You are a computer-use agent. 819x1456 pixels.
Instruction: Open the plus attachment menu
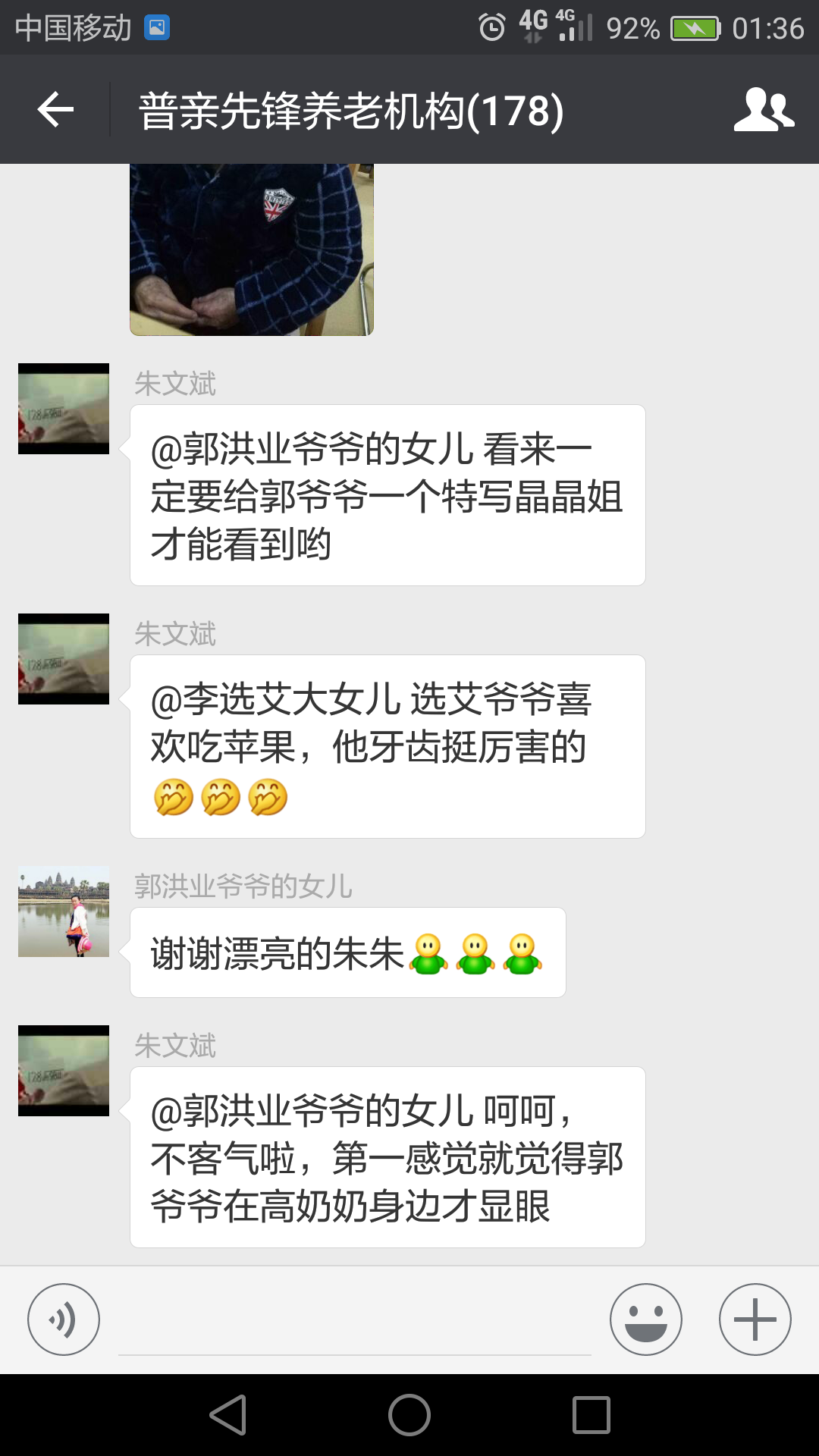point(755,1319)
